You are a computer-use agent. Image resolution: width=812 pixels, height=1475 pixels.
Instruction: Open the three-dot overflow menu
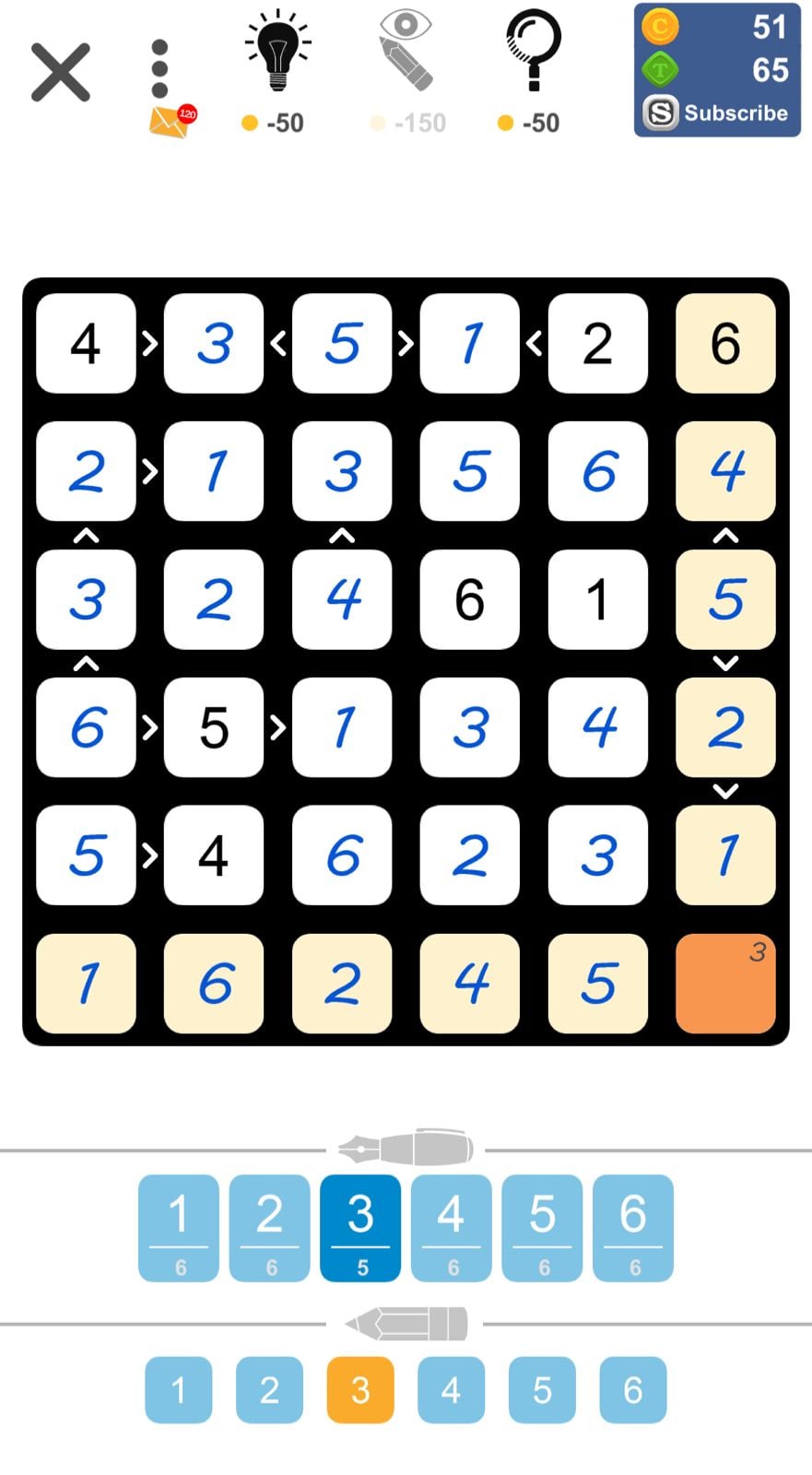[159, 69]
